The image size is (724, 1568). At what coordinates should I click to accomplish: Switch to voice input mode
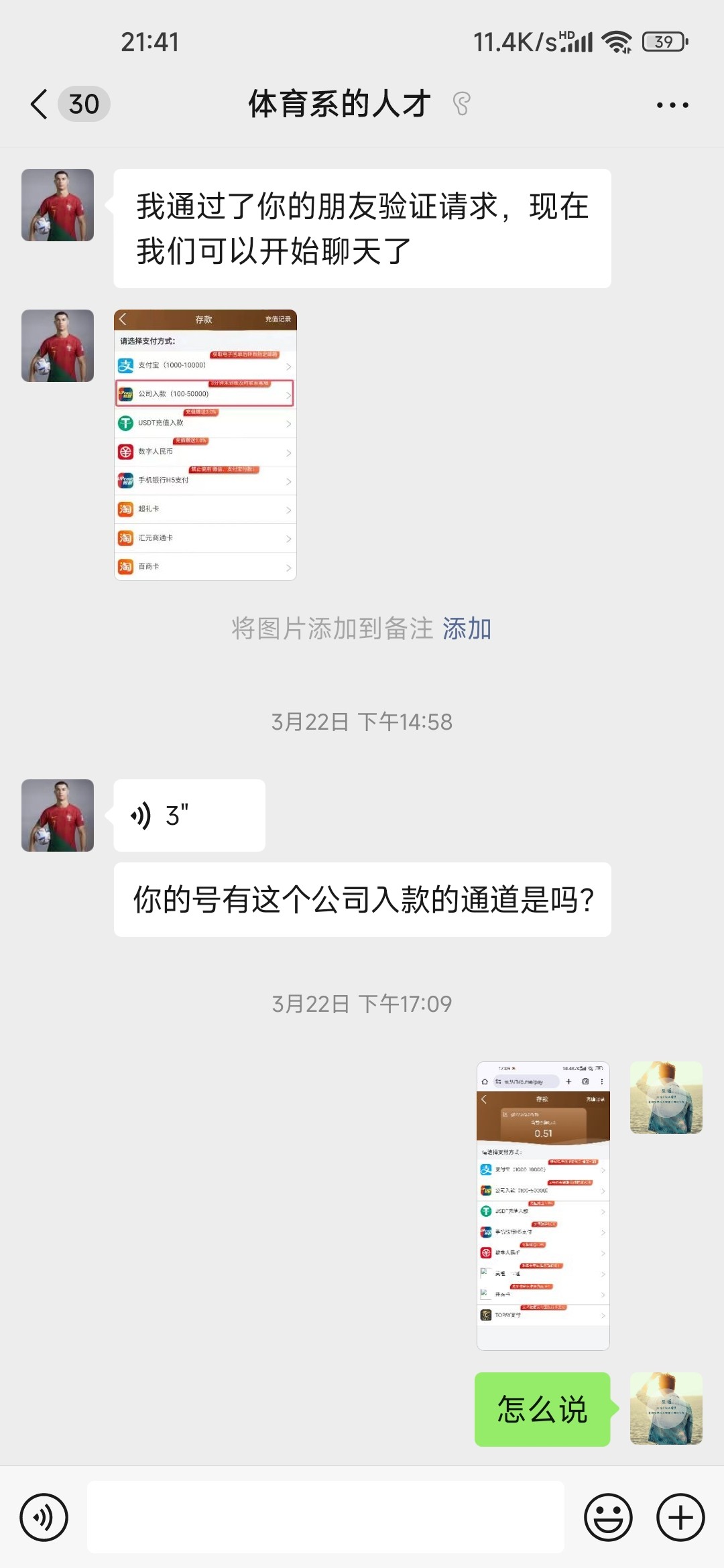click(44, 1517)
